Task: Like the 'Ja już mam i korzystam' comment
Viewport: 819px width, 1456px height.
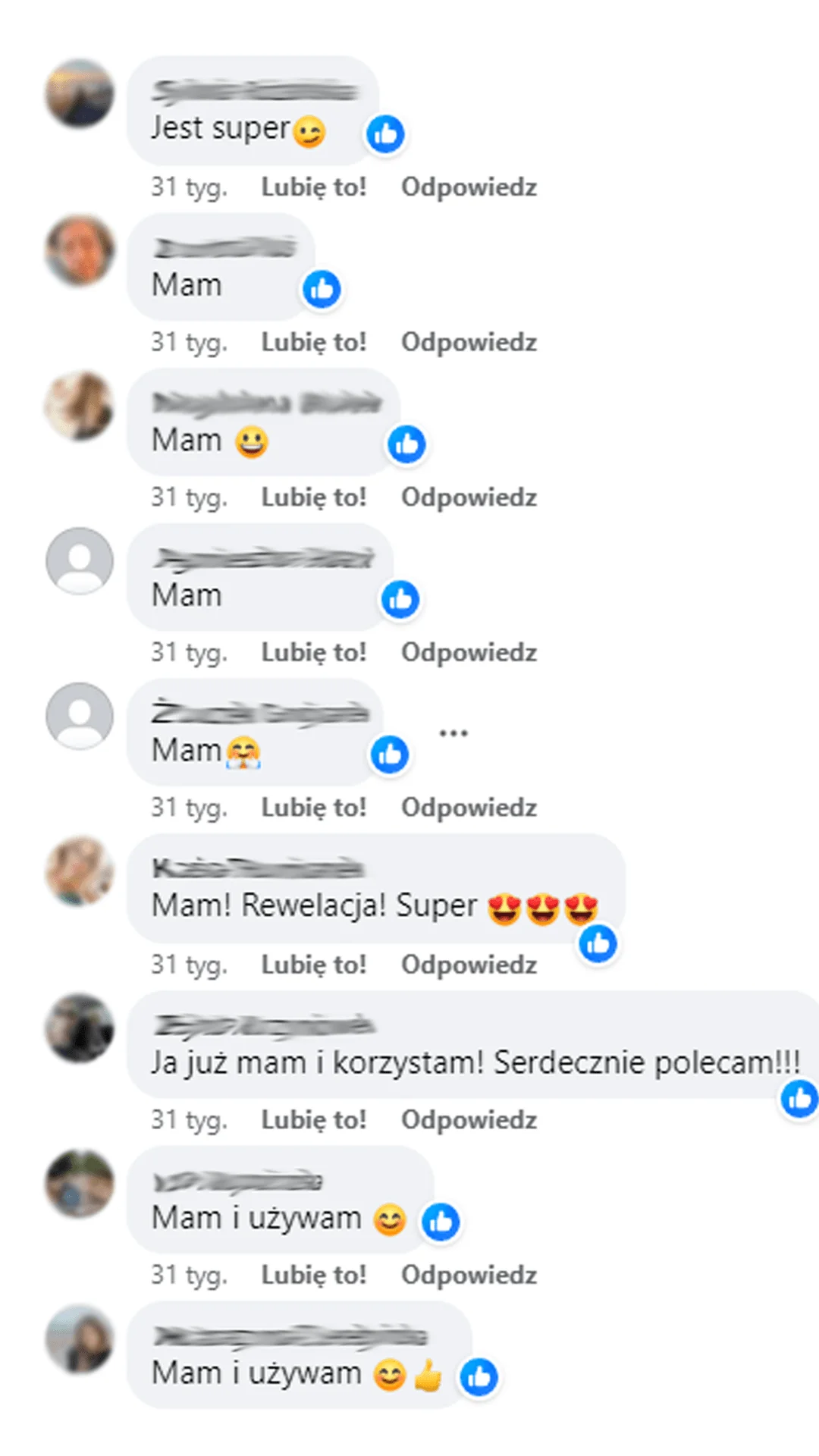Action: tap(313, 1119)
